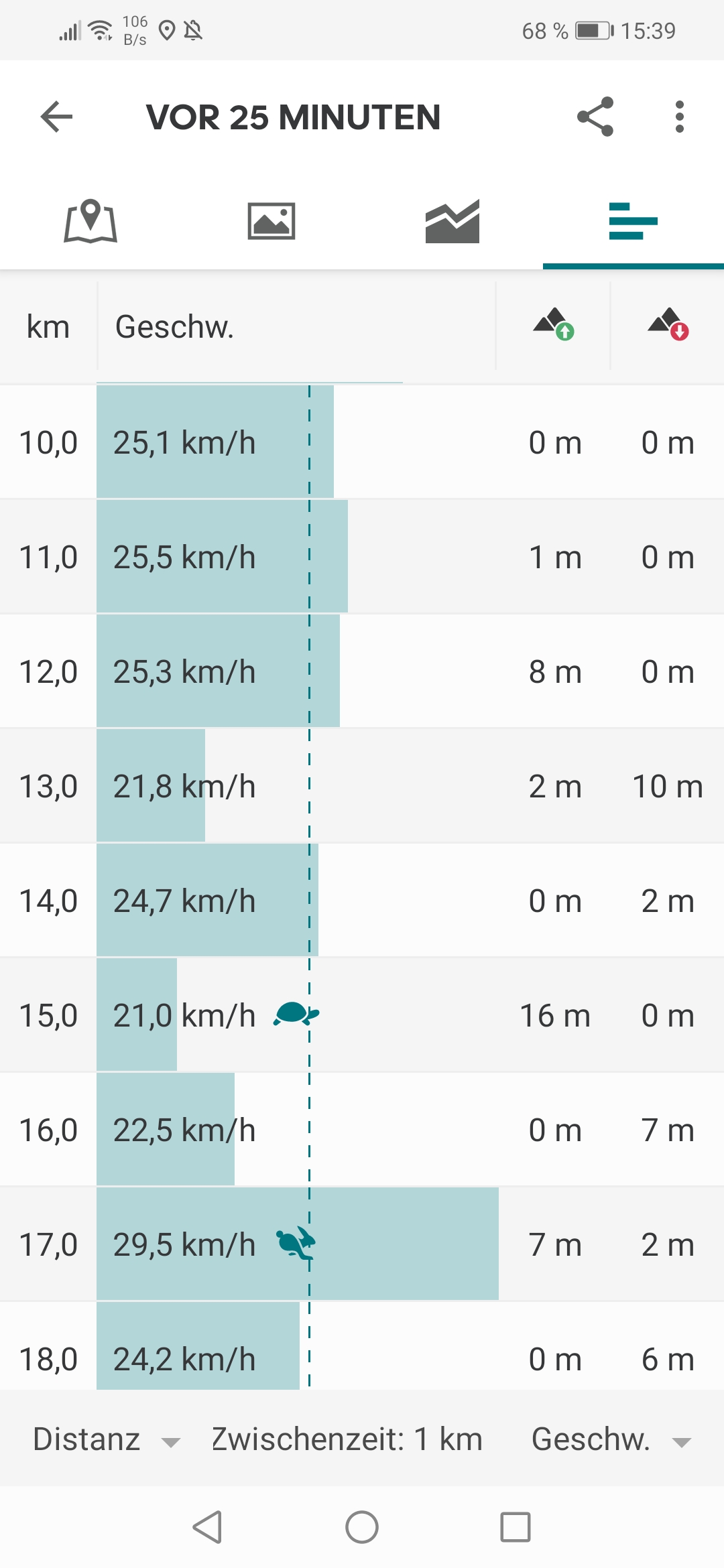Open the bottom Geschw. dropdown
Viewport: 724px width, 1568px height.
(x=611, y=1439)
